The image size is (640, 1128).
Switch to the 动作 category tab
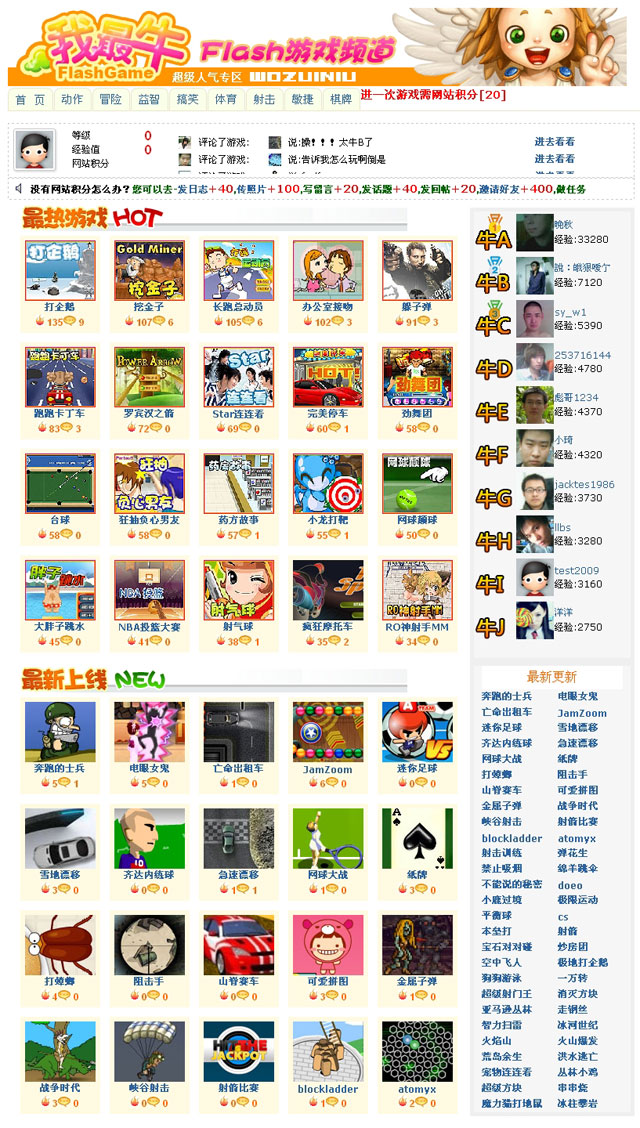click(x=72, y=100)
